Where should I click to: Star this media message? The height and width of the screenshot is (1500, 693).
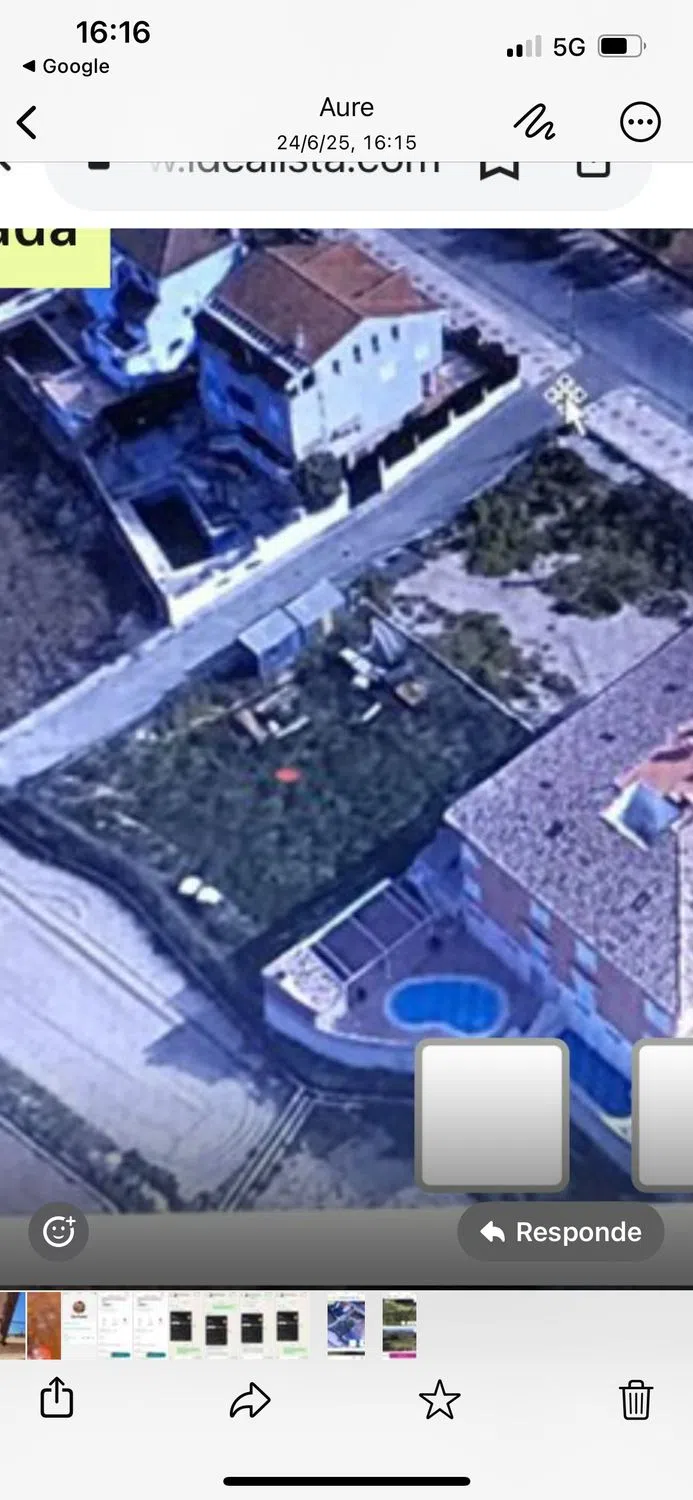(x=439, y=1399)
